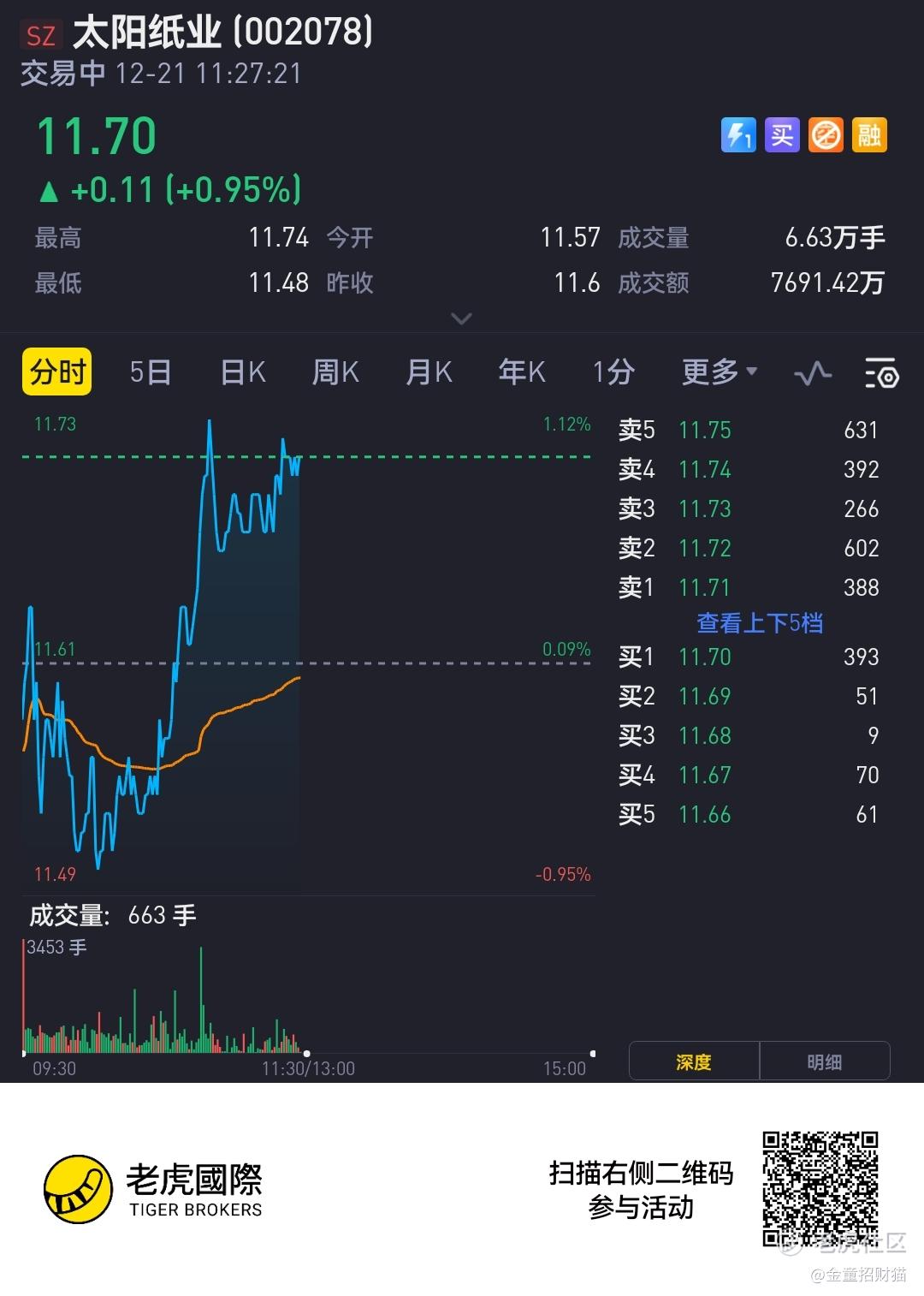The width and height of the screenshot is (924, 1296).
Task: Show the 月K monthly chart
Action: click(429, 372)
